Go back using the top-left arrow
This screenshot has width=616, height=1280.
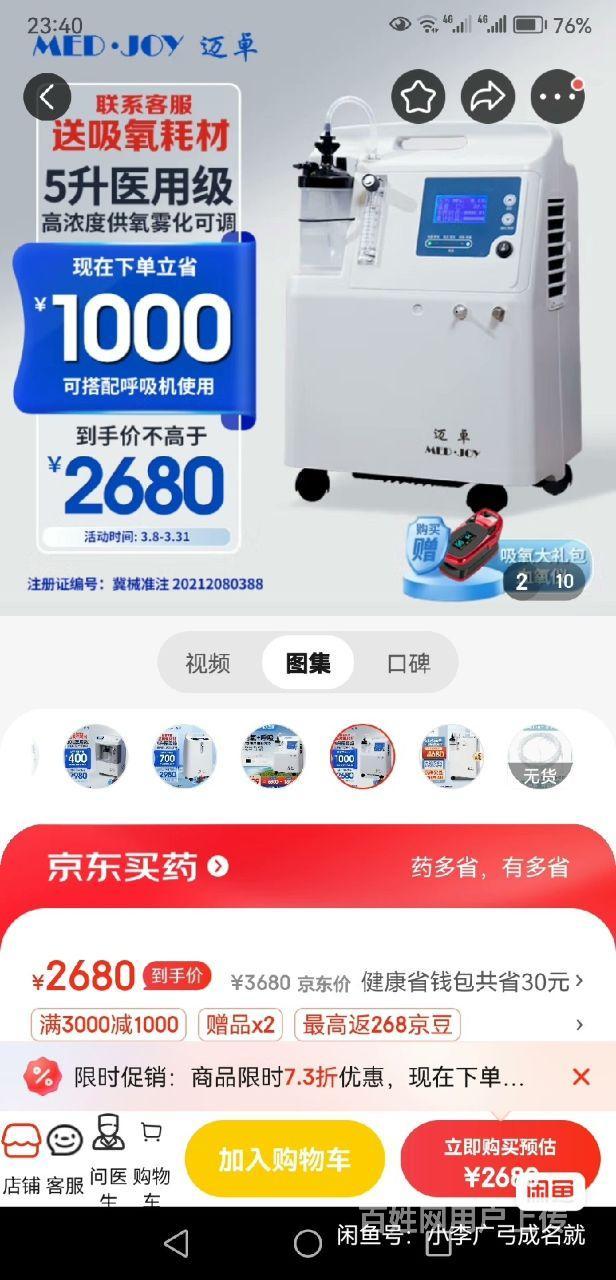(x=47, y=97)
